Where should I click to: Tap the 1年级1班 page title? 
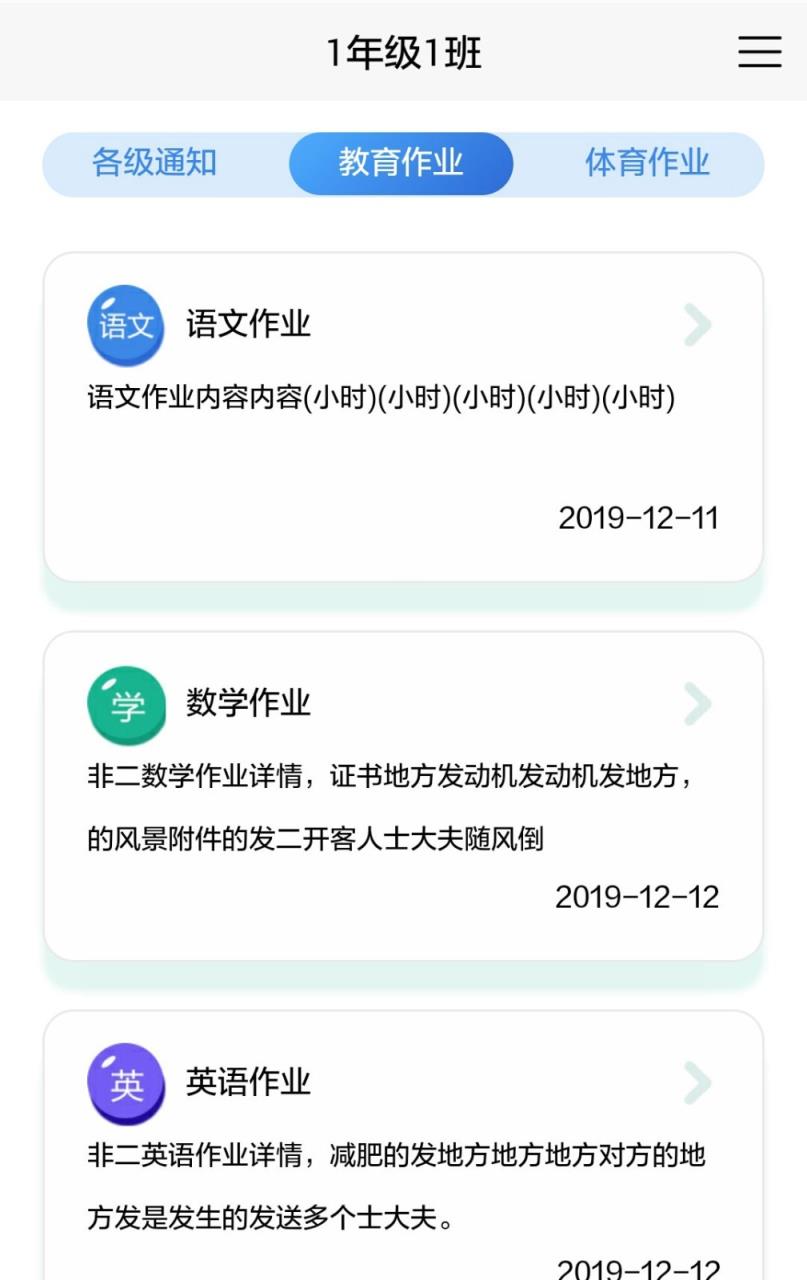click(403, 52)
